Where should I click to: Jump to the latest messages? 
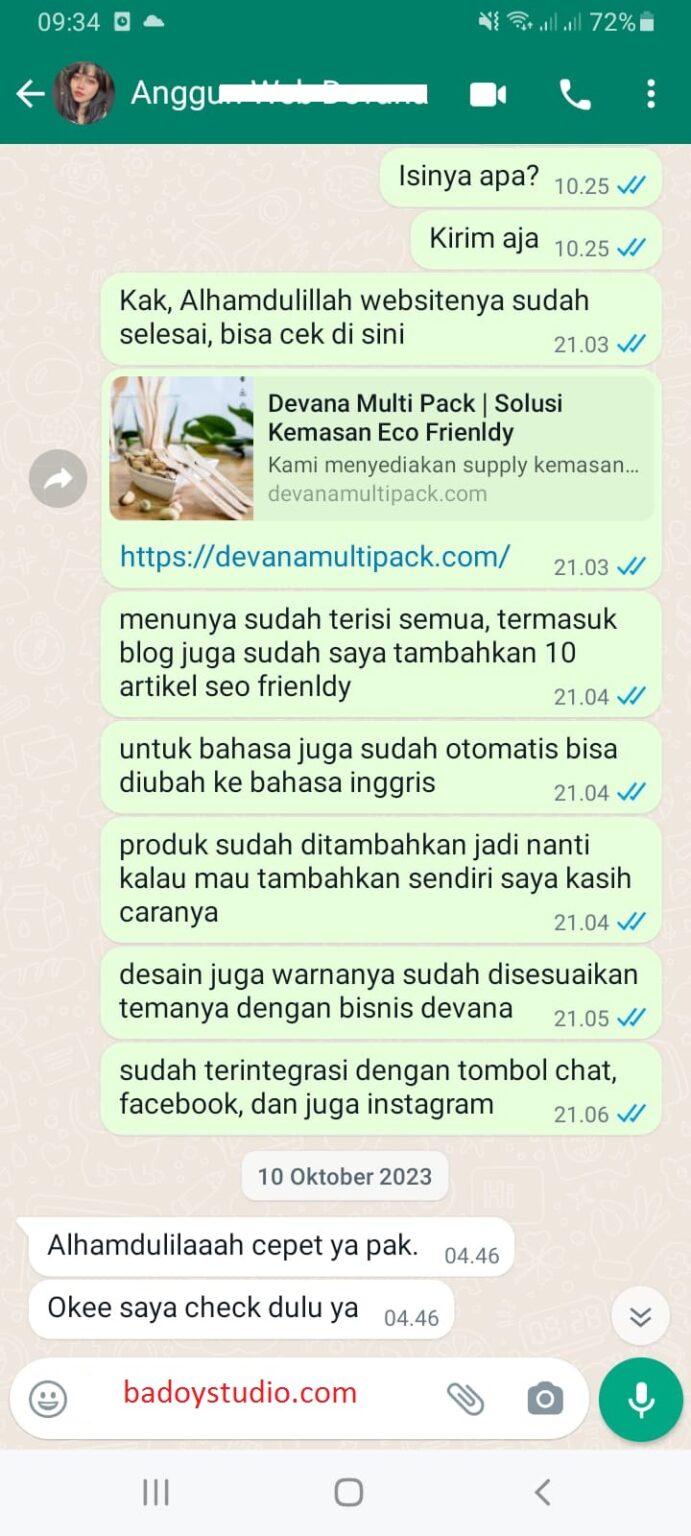[640, 1316]
